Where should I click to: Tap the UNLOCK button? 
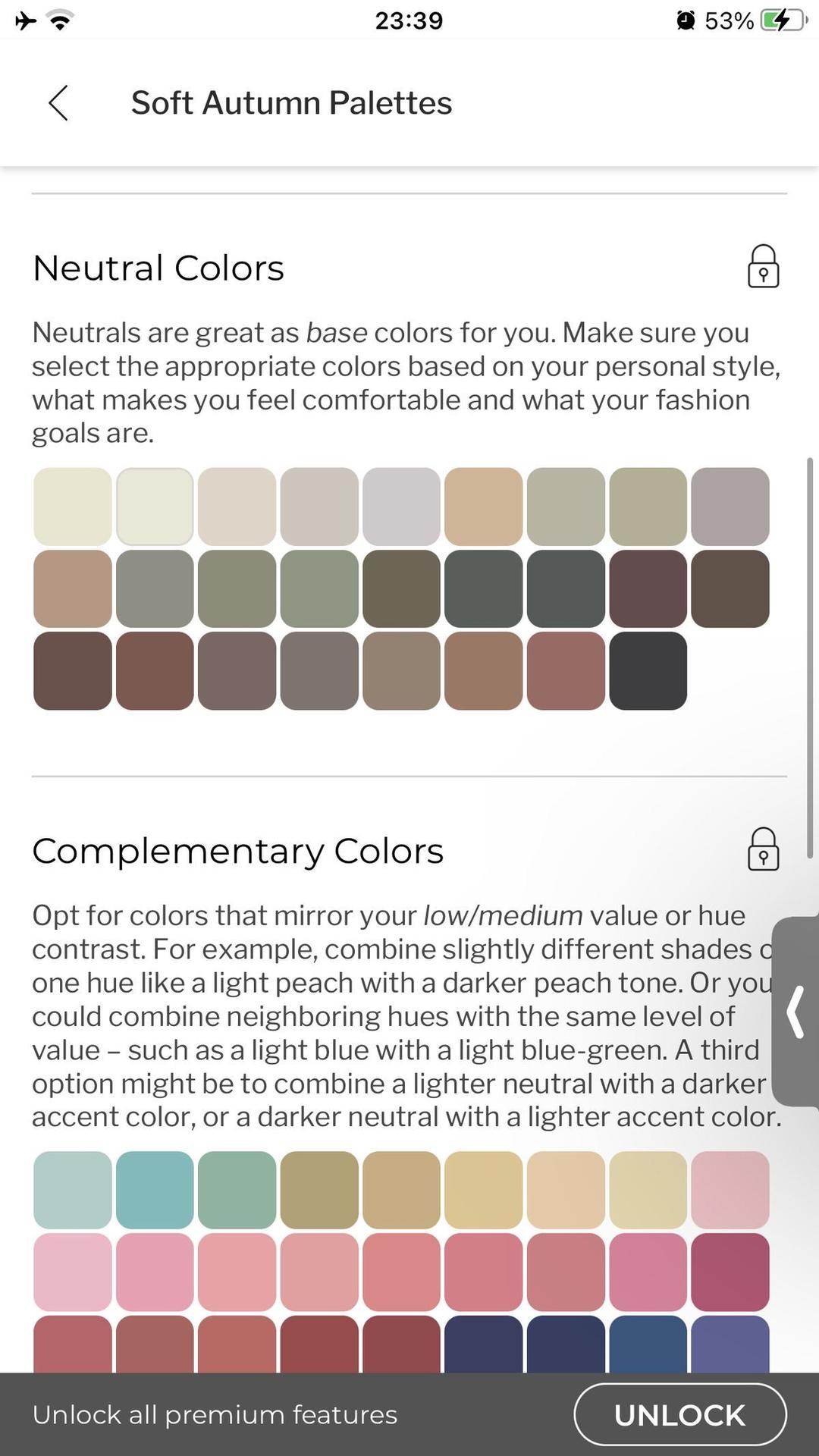(x=680, y=1415)
